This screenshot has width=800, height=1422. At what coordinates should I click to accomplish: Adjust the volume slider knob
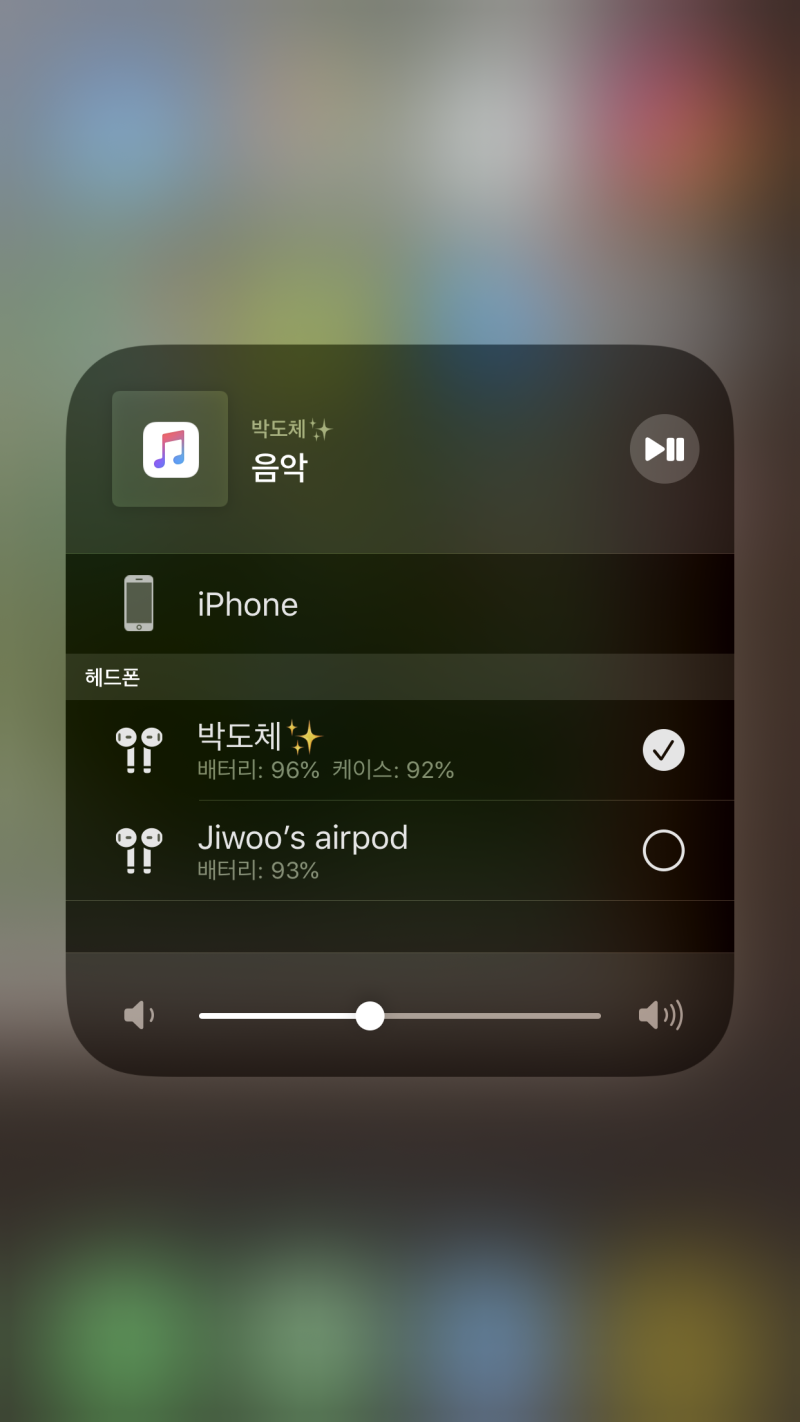click(369, 1015)
